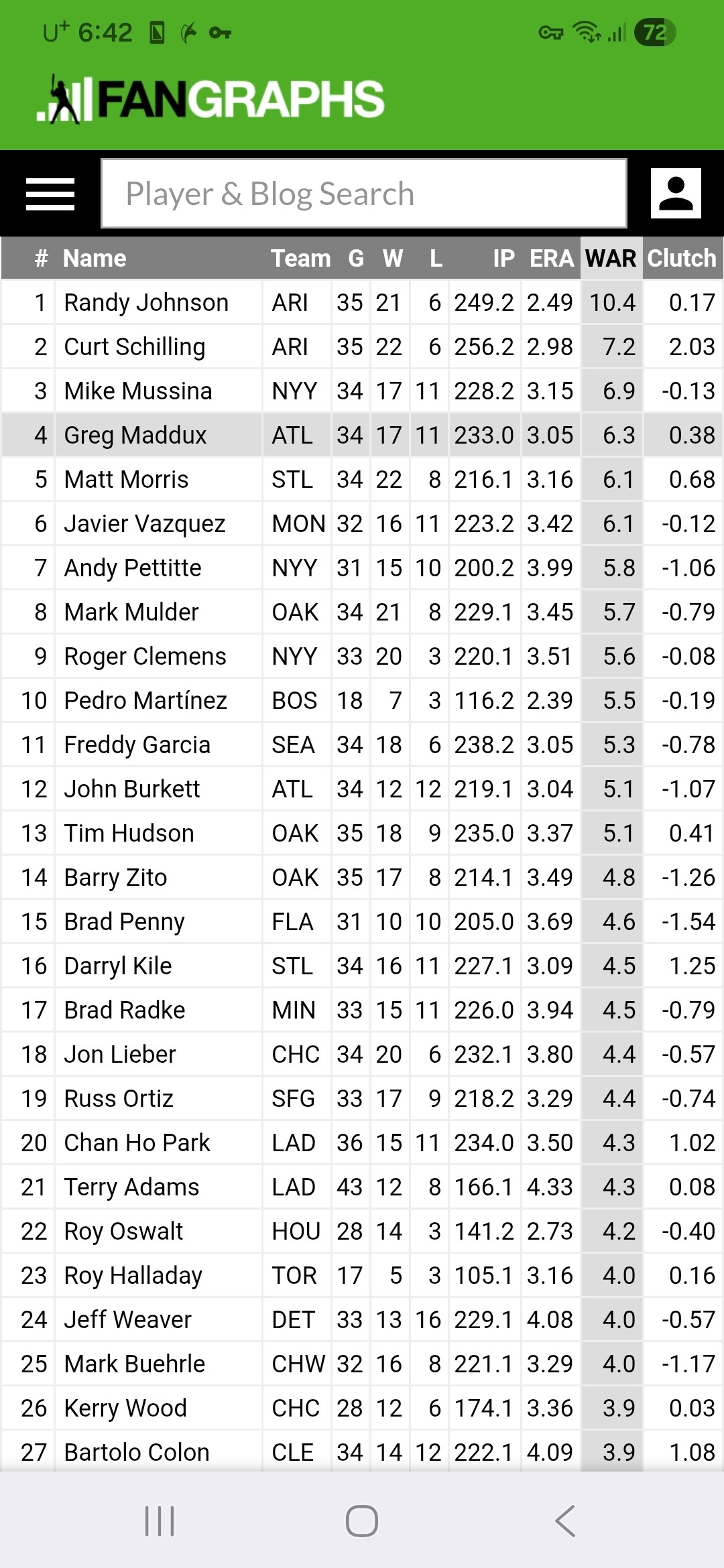Open Randy Johnson's player page
This screenshot has height=1568, width=724.
pyautogui.click(x=146, y=302)
